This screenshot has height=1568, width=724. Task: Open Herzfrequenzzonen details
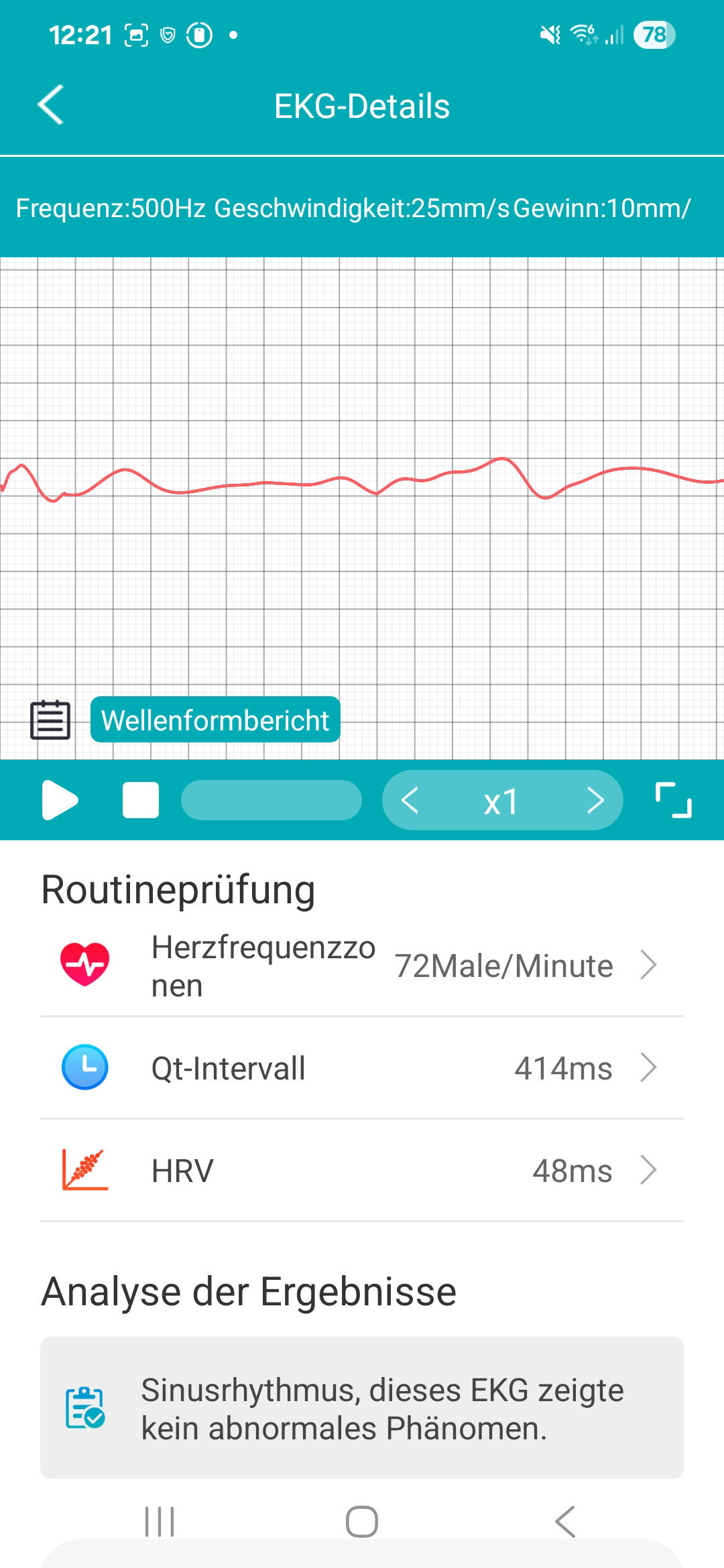tap(362, 966)
